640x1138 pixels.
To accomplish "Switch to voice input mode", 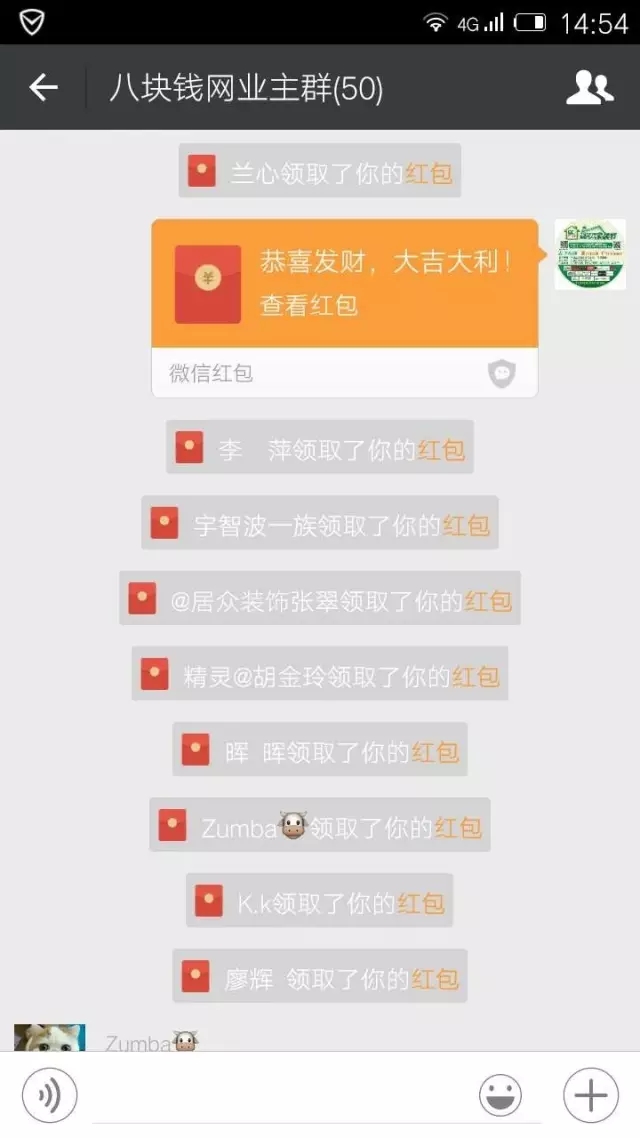I will [x=48, y=1096].
